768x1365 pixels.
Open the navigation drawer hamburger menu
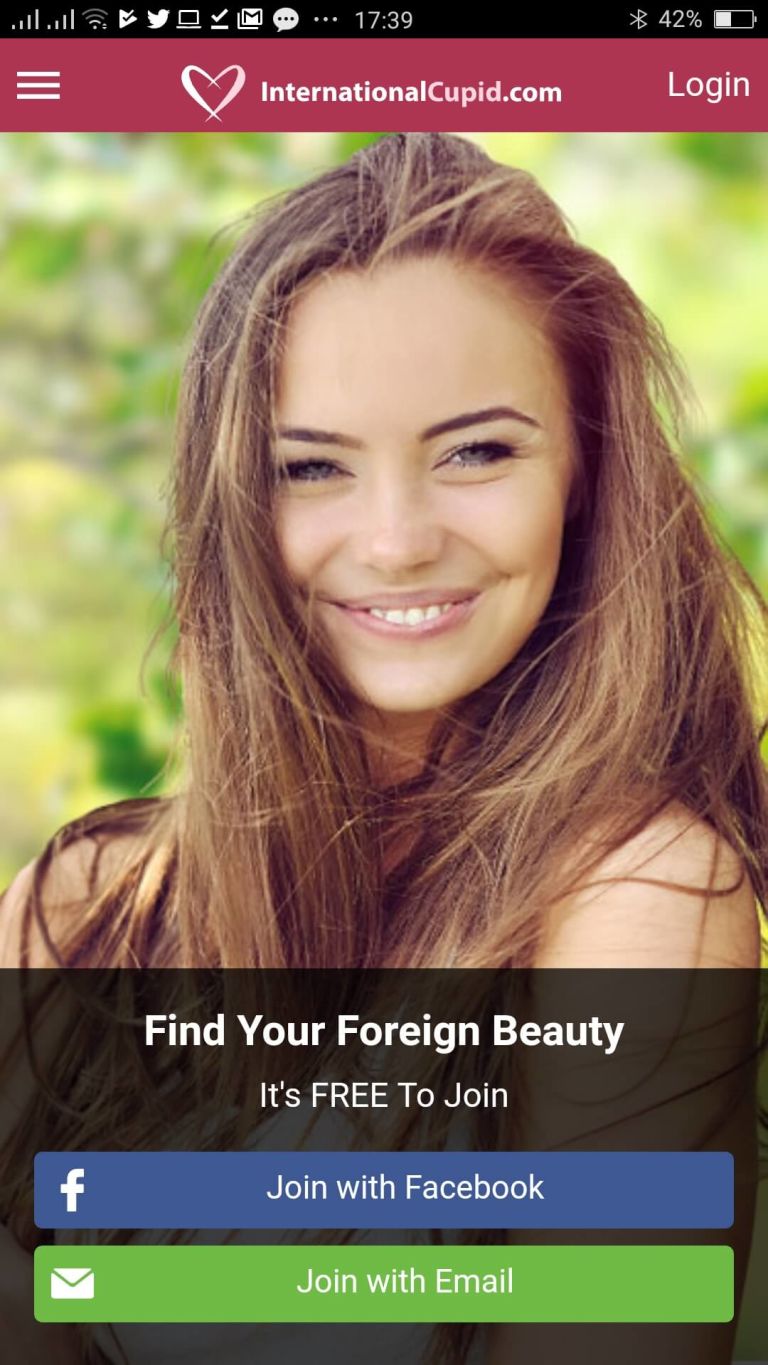coord(38,85)
